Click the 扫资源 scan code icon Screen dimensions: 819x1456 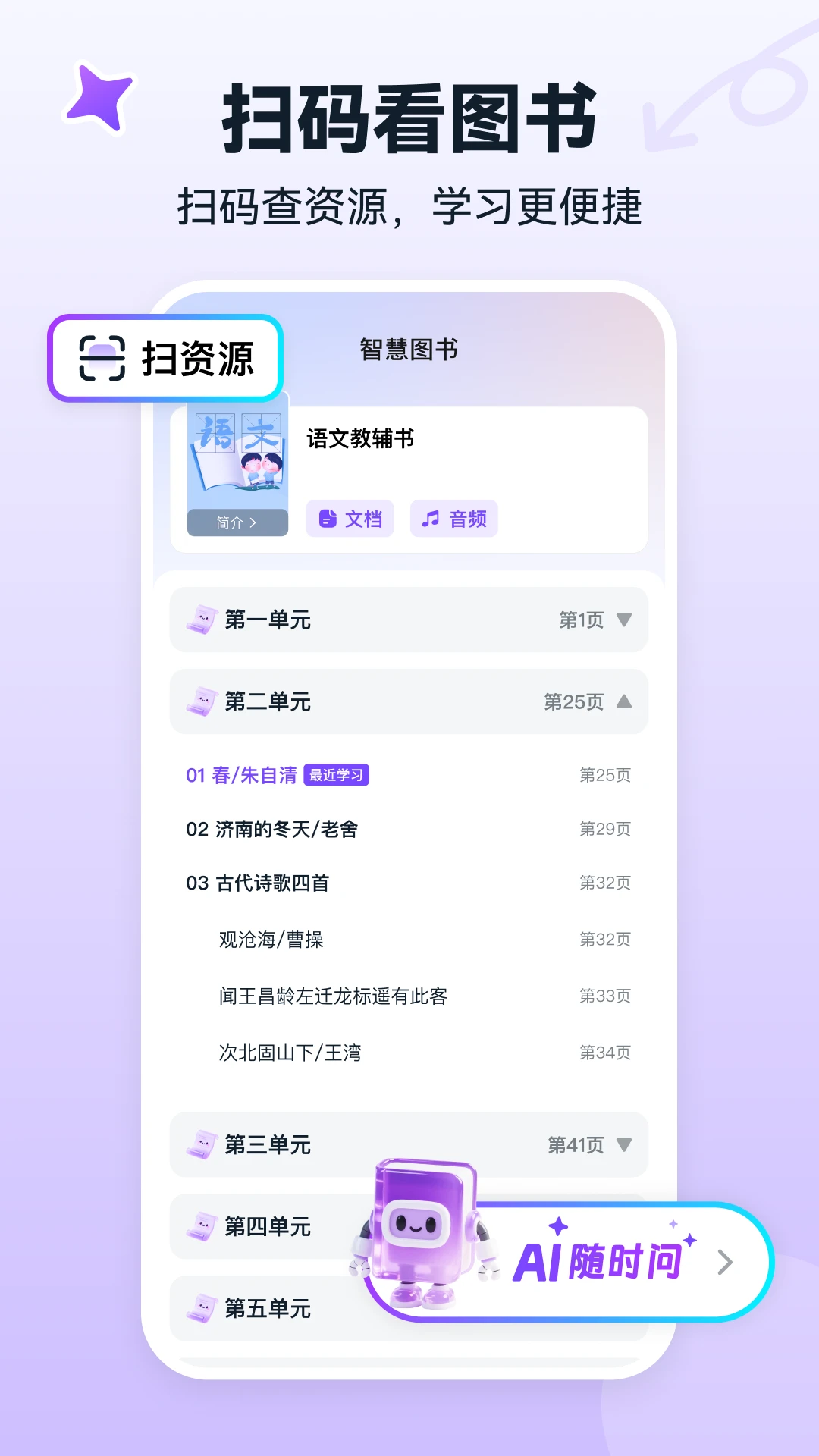click(102, 359)
